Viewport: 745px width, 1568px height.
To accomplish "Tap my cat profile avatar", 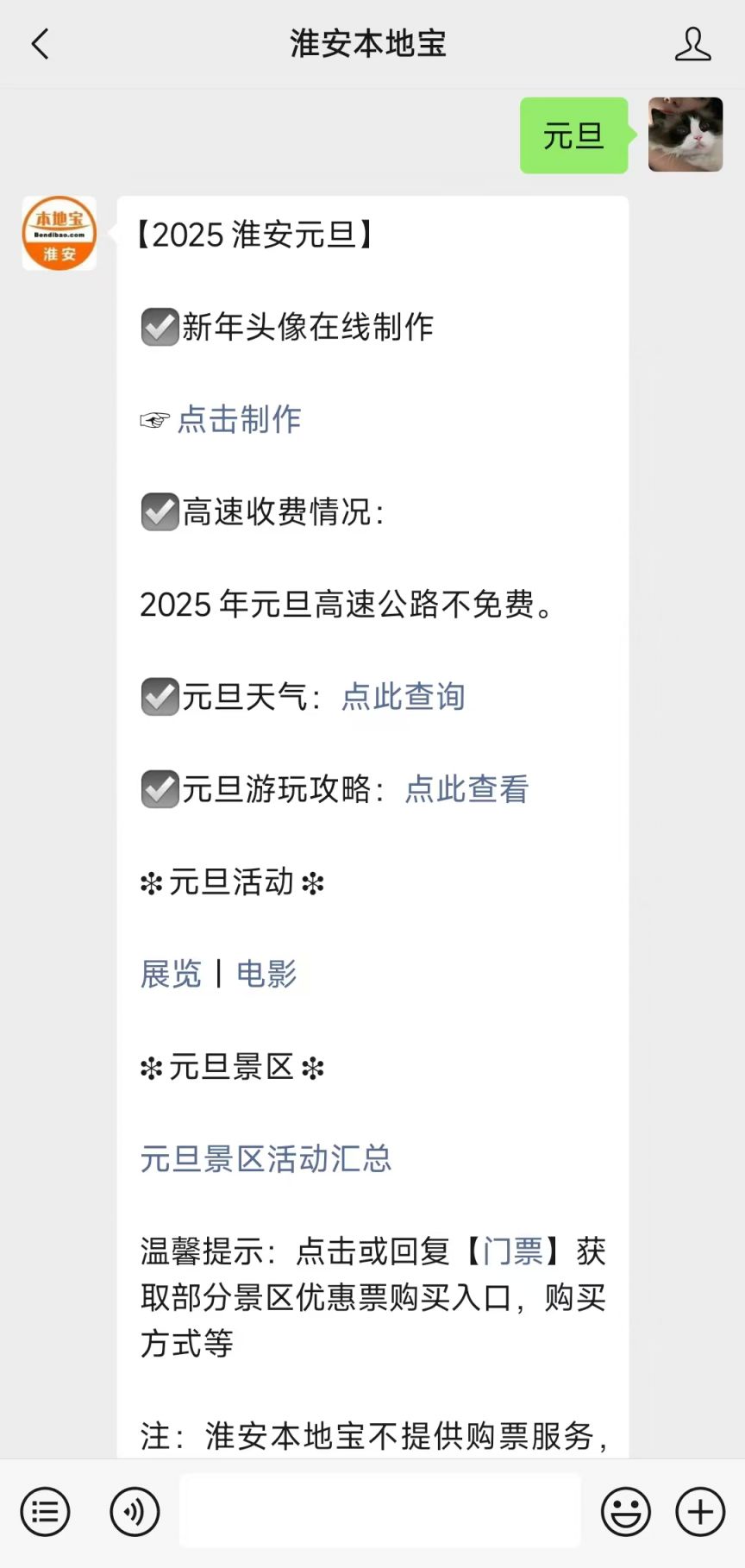I will pyautogui.click(x=686, y=135).
